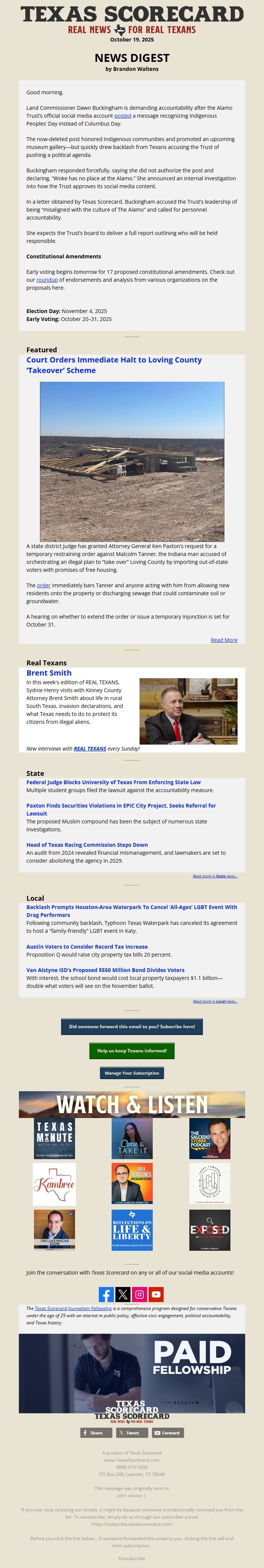The image size is (264, 1568).
Task: Open the Austin Voters Record Tax Increase article
Action: click(x=86, y=946)
